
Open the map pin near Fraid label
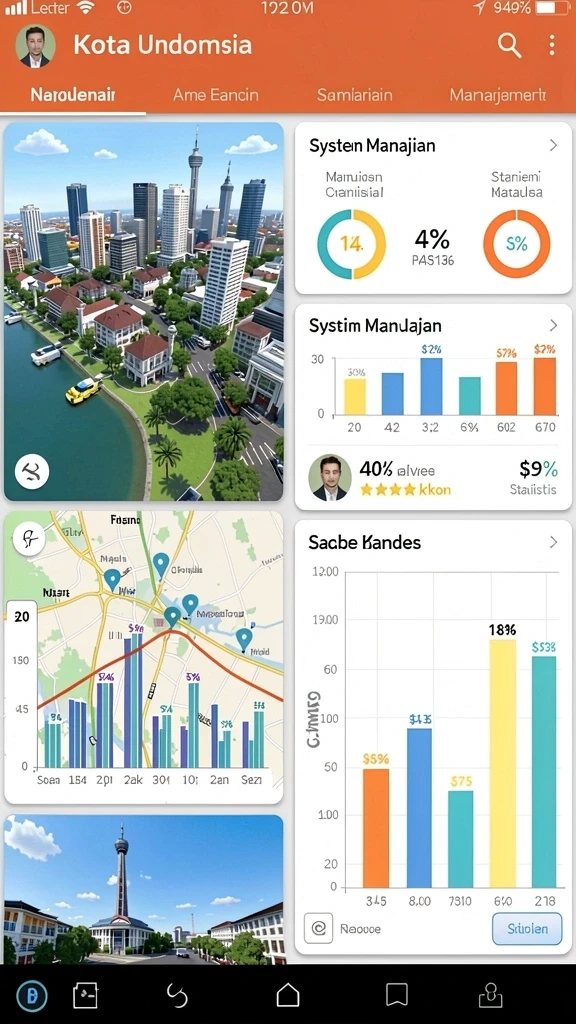(244, 640)
